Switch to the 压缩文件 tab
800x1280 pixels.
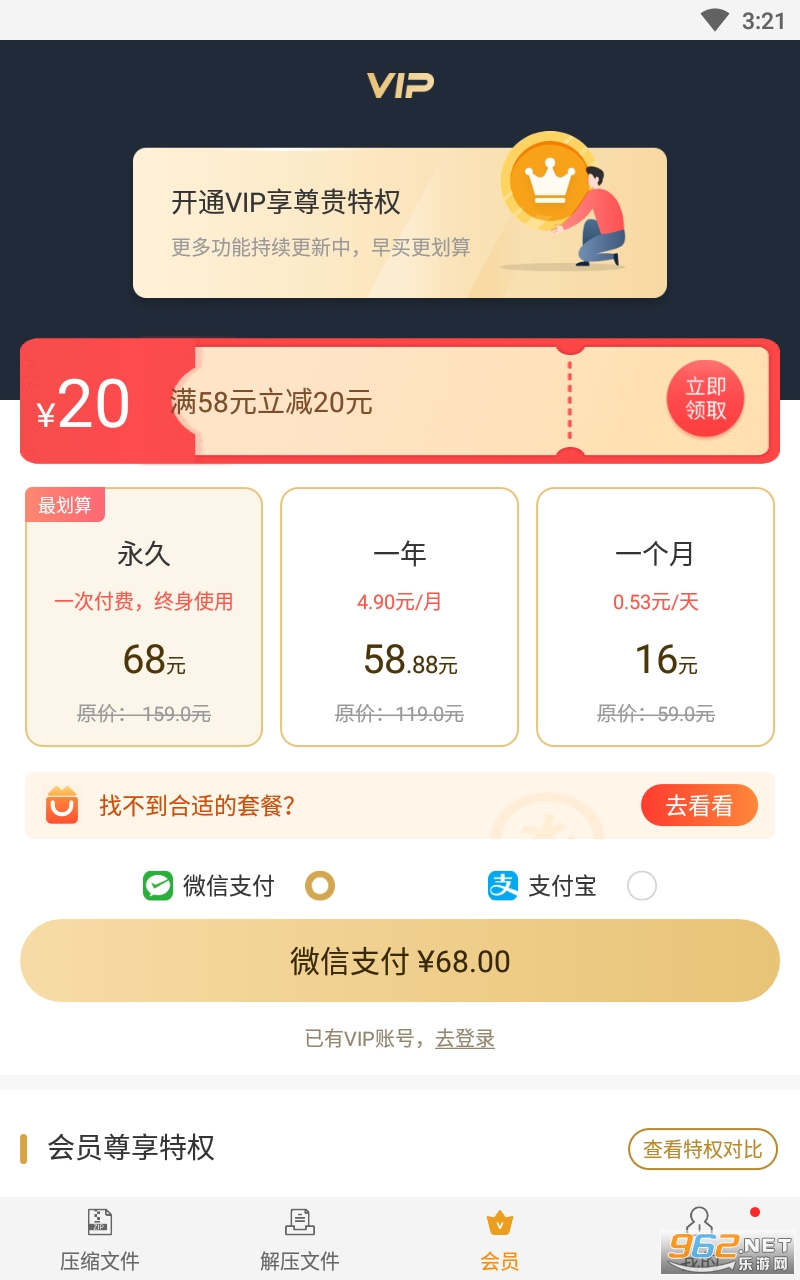(100, 1238)
